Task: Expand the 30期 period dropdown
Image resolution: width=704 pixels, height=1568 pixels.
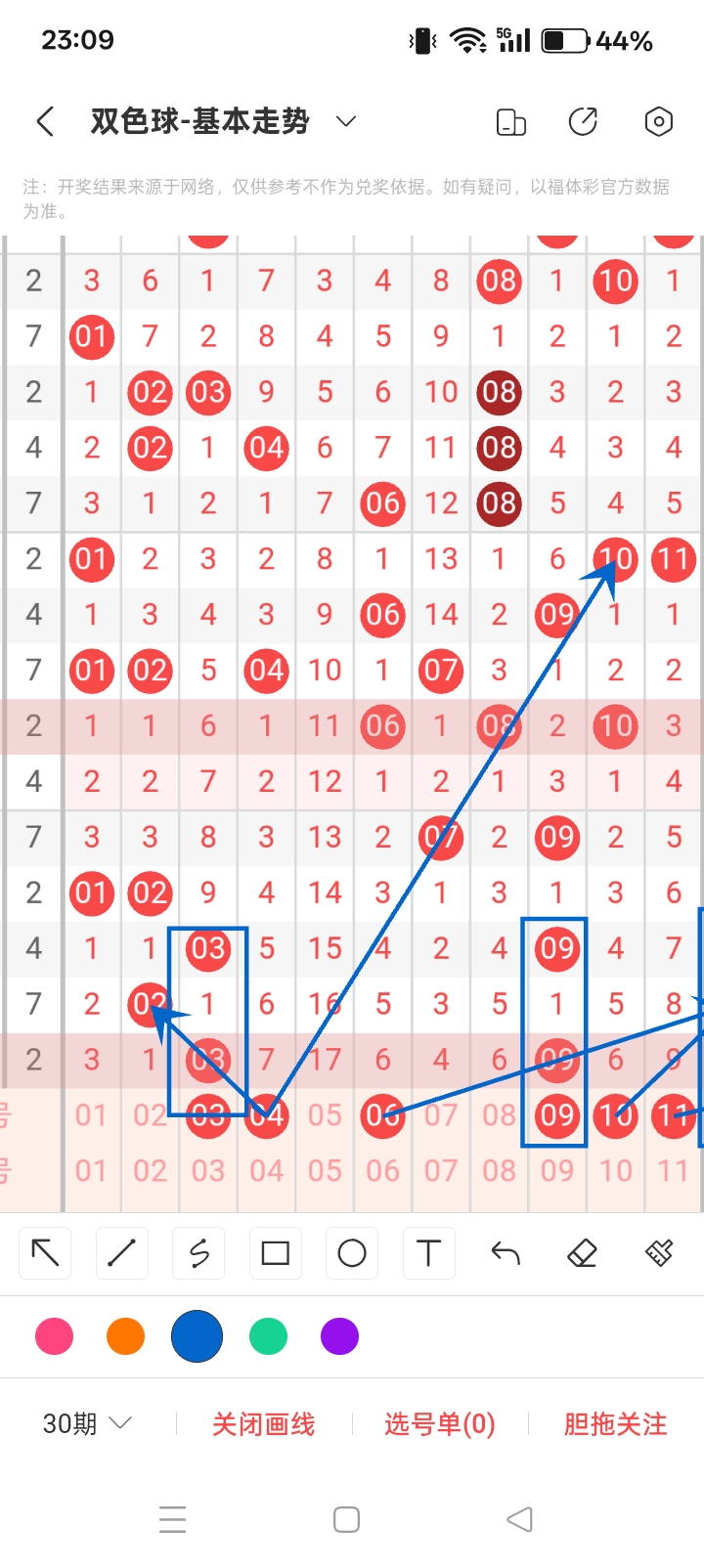Action: pyautogui.click(x=86, y=1423)
